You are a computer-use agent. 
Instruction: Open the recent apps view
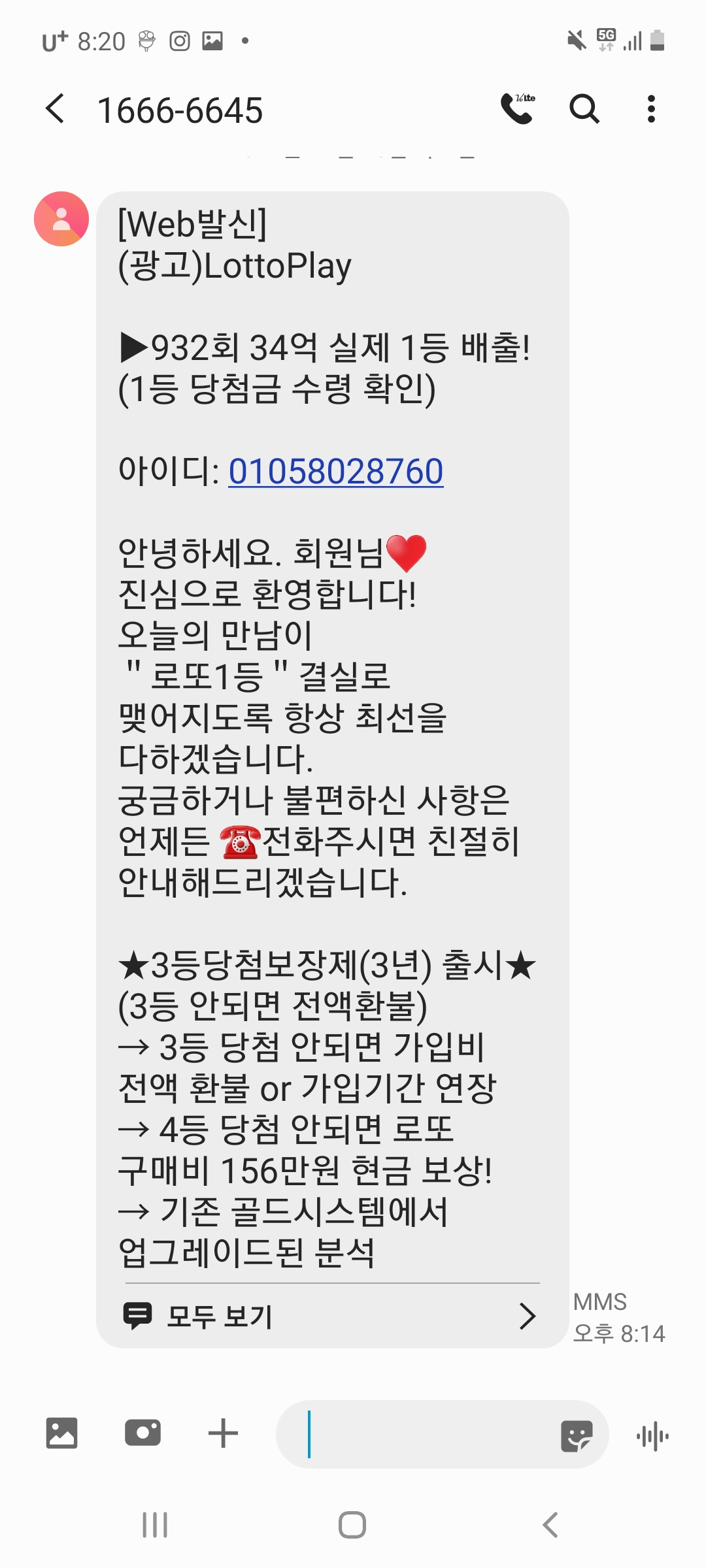coord(155,1525)
